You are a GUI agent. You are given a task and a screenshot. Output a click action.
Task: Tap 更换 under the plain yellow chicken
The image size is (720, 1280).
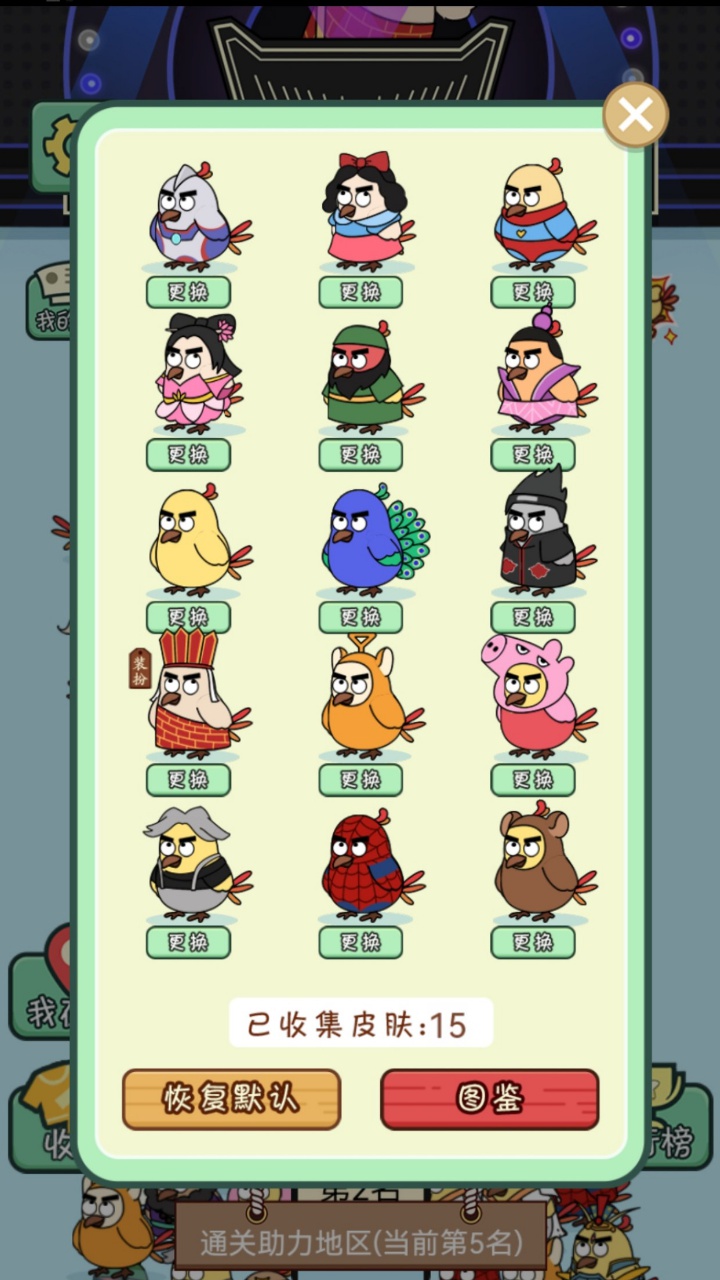(x=188, y=617)
